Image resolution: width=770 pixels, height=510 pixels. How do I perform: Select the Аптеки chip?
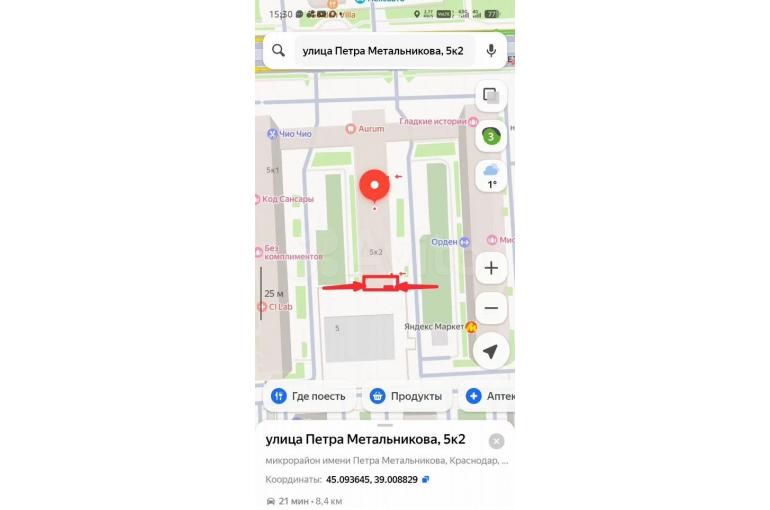tap(489, 396)
